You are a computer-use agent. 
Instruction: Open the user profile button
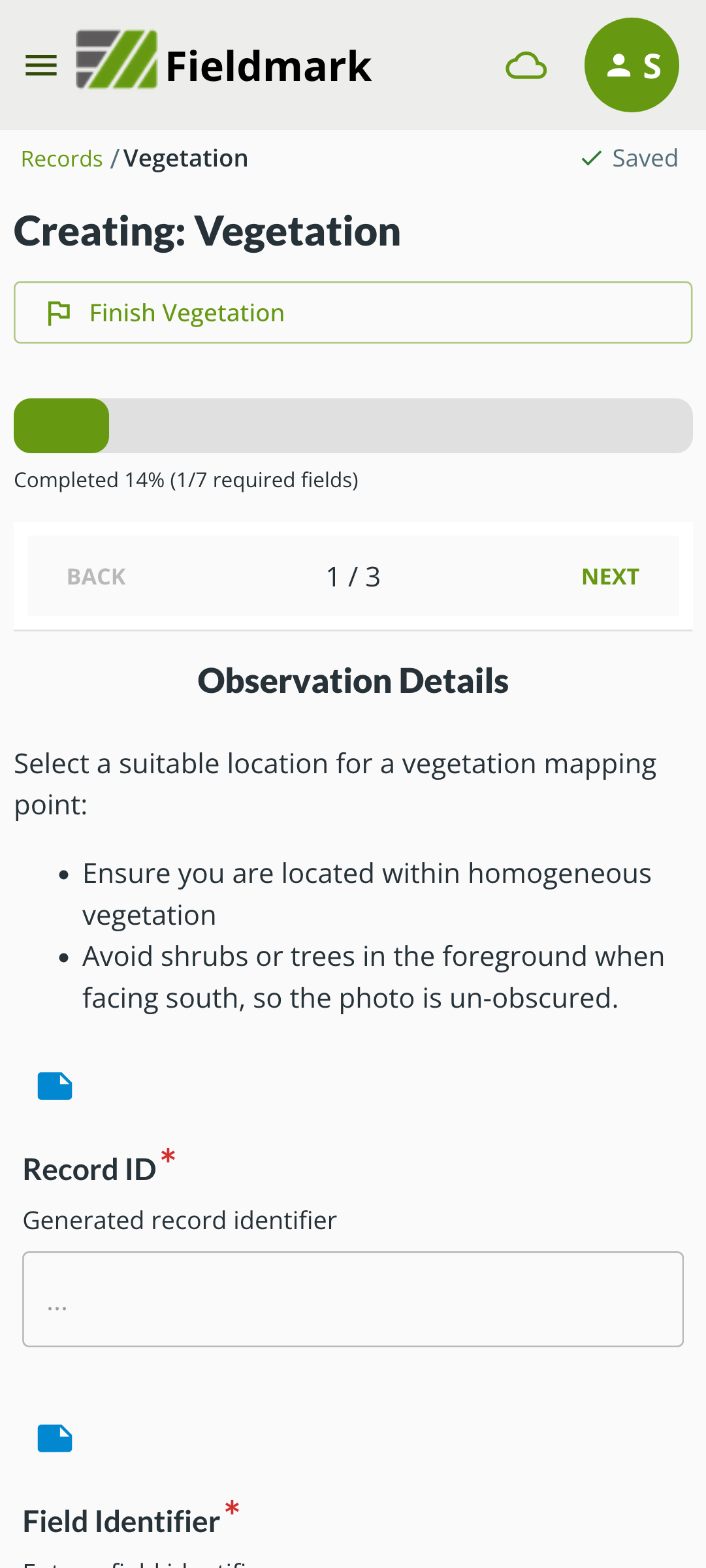(x=631, y=65)
